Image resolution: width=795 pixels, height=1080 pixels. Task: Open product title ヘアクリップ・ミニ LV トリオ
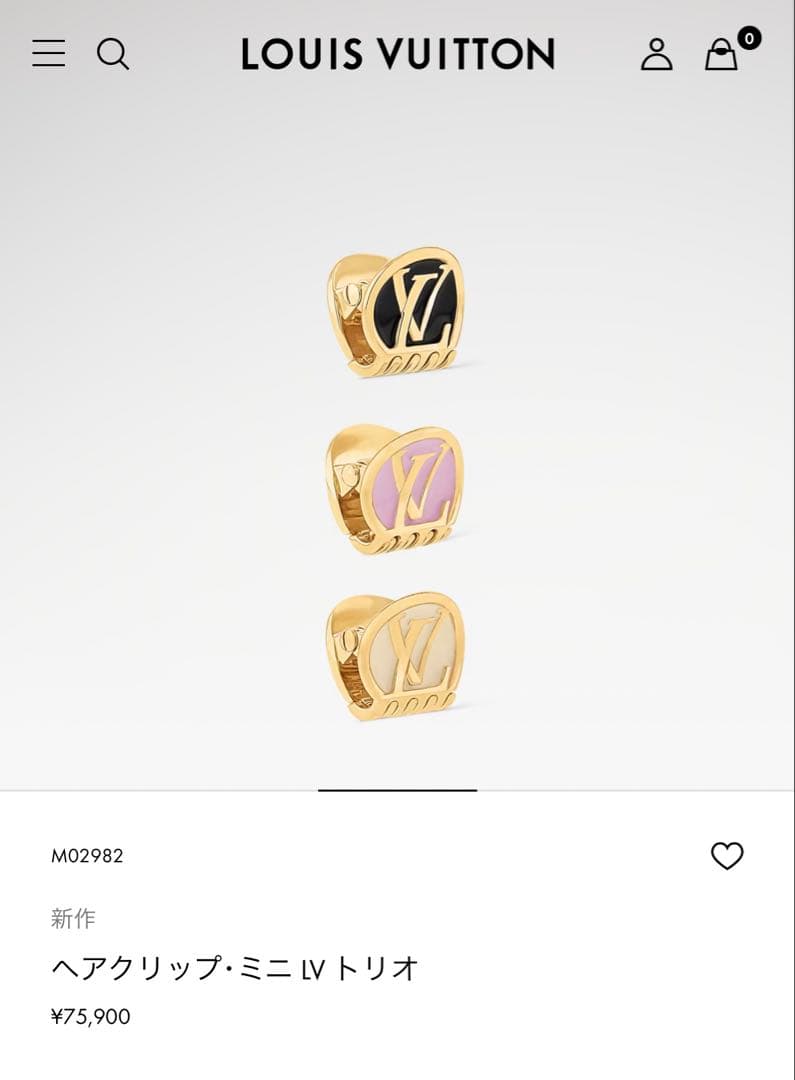point(235,966)
